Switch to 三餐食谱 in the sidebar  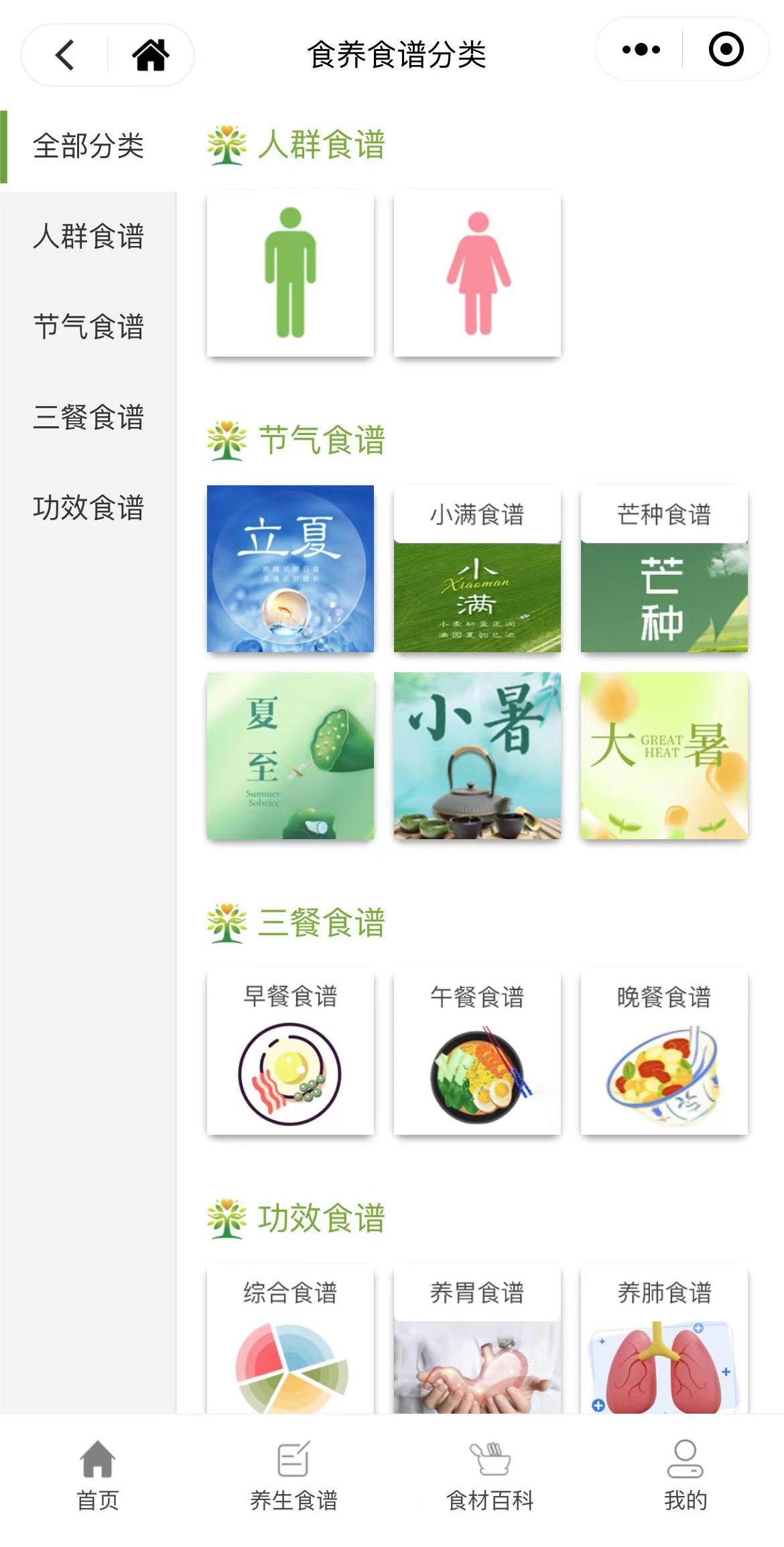point(88,417)
